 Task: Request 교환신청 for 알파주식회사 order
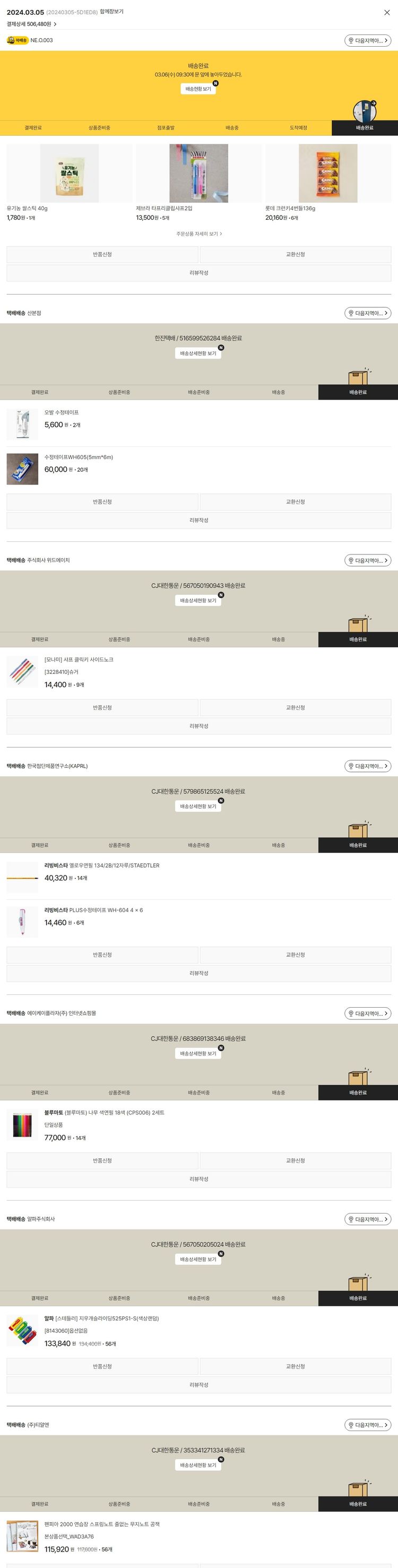pos(295,1366)
